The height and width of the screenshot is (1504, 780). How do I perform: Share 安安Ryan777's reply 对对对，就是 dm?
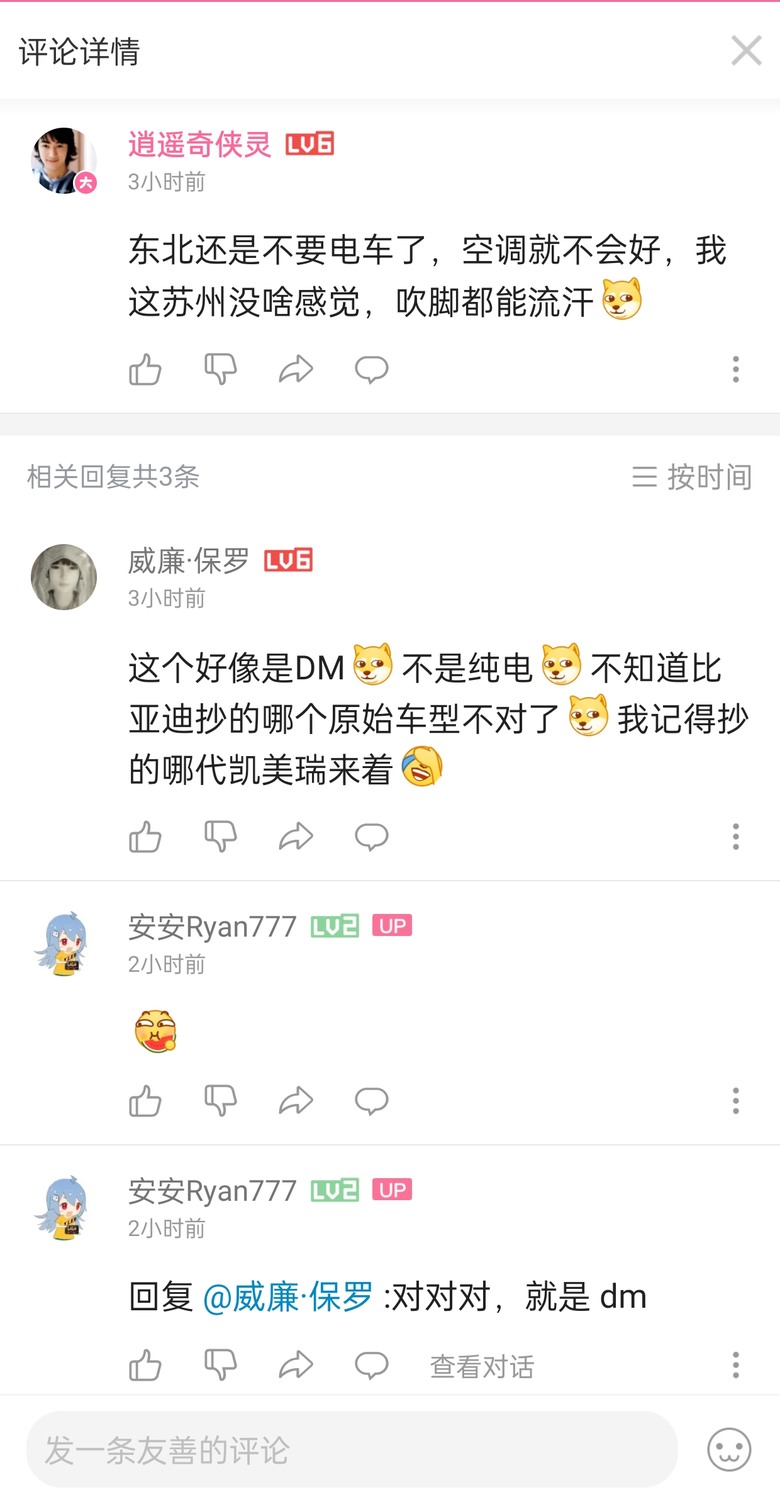click(x=296, y=1366)
